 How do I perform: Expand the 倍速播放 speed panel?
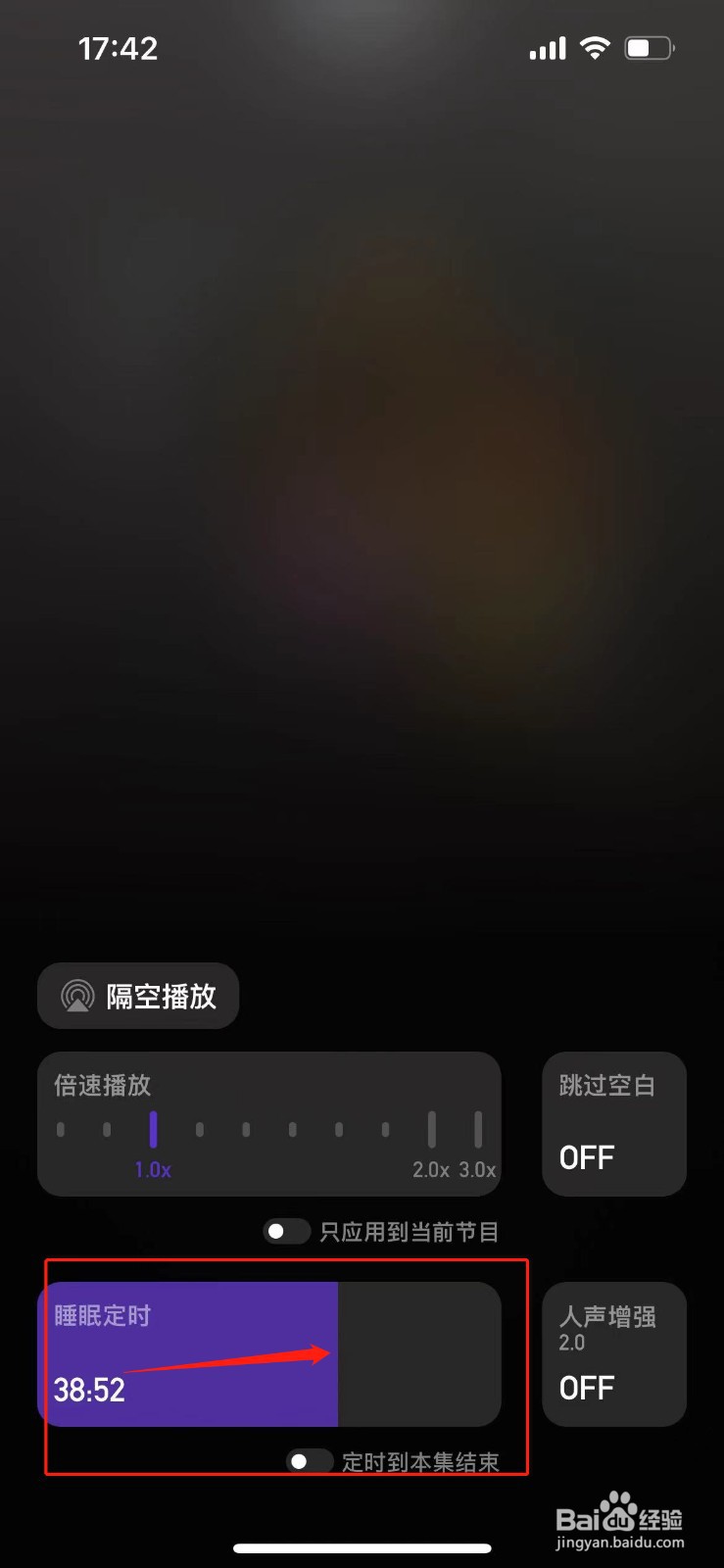click(269, 1124)
